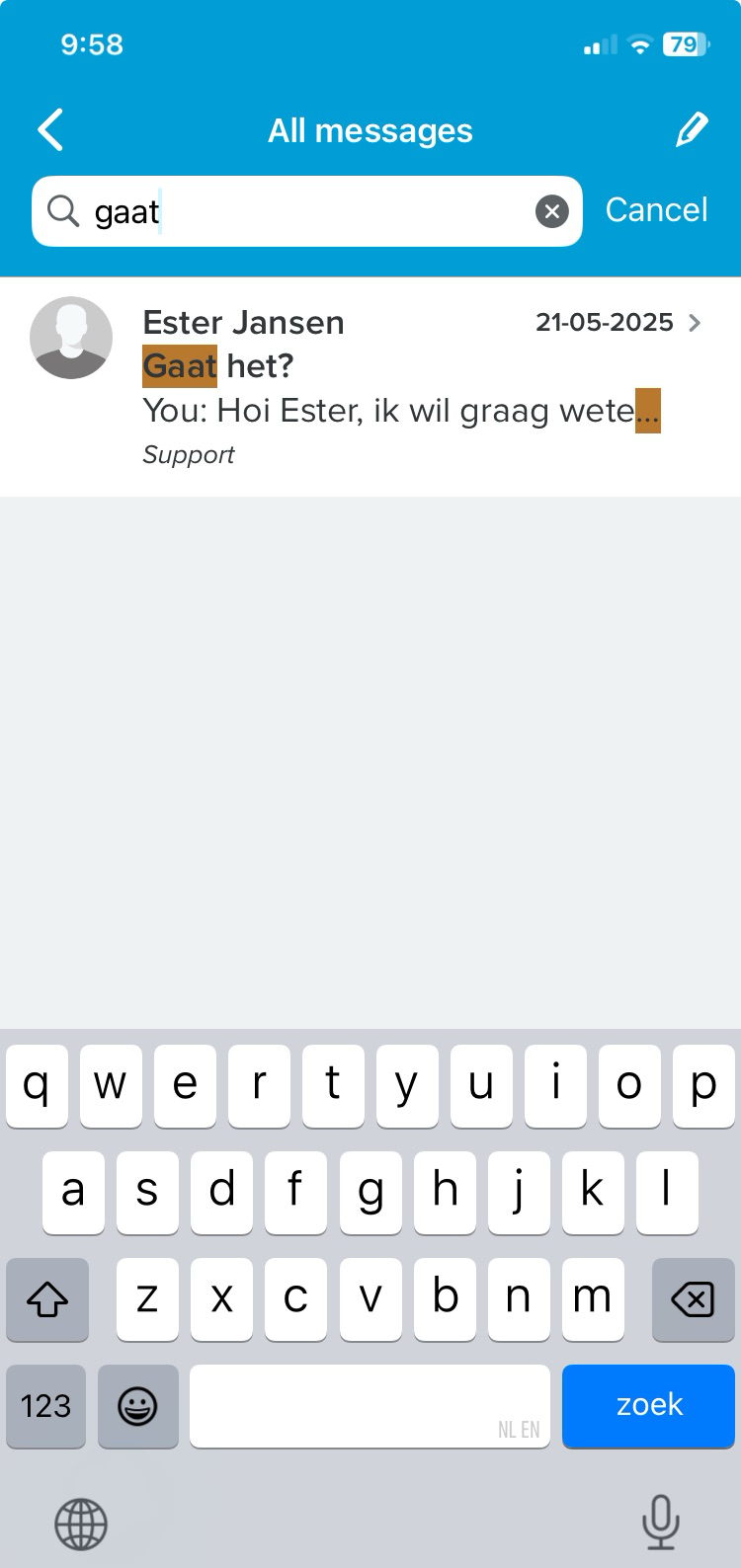Open the emoji keyboard
The image size is (741, 1568).
point(137,1406)
